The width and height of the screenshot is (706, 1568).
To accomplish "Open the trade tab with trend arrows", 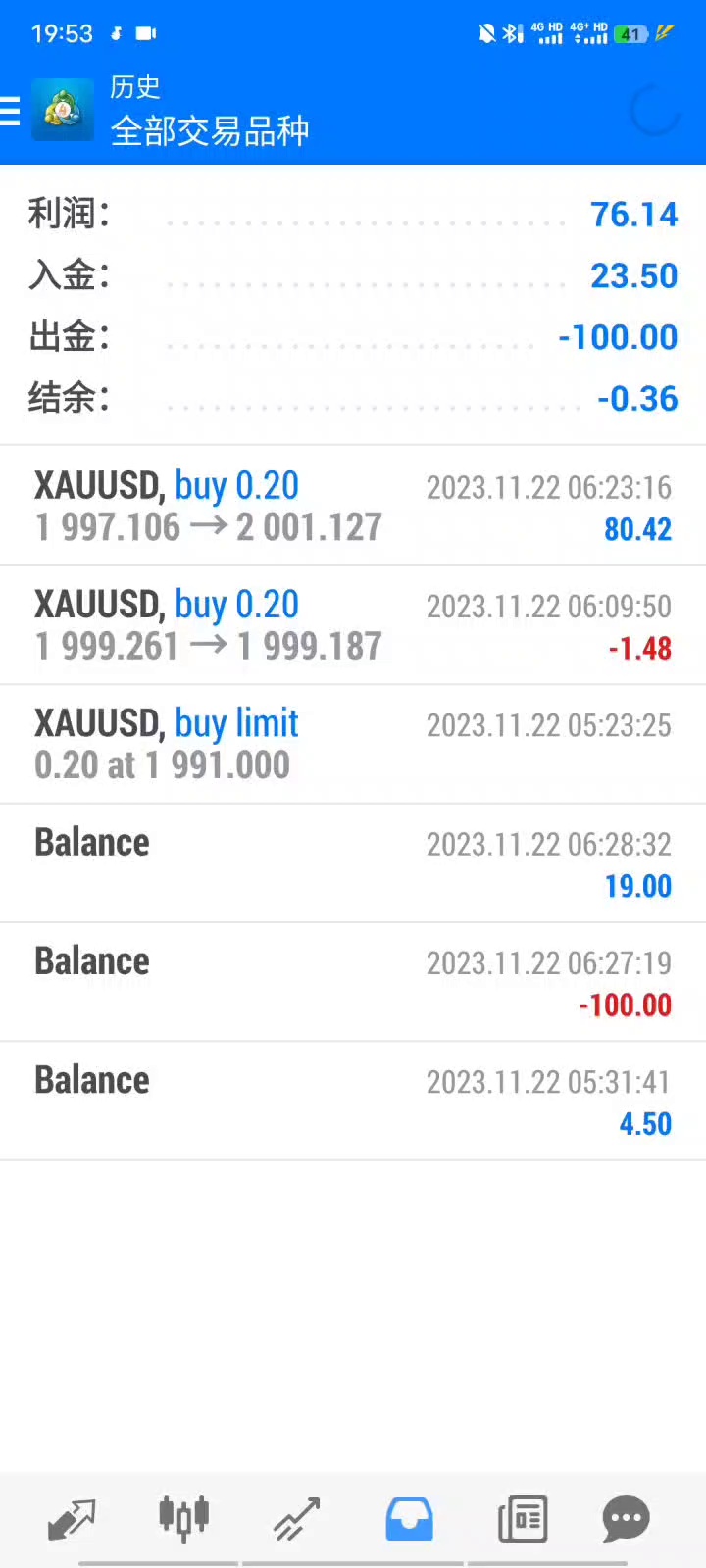I will 297,1519.
